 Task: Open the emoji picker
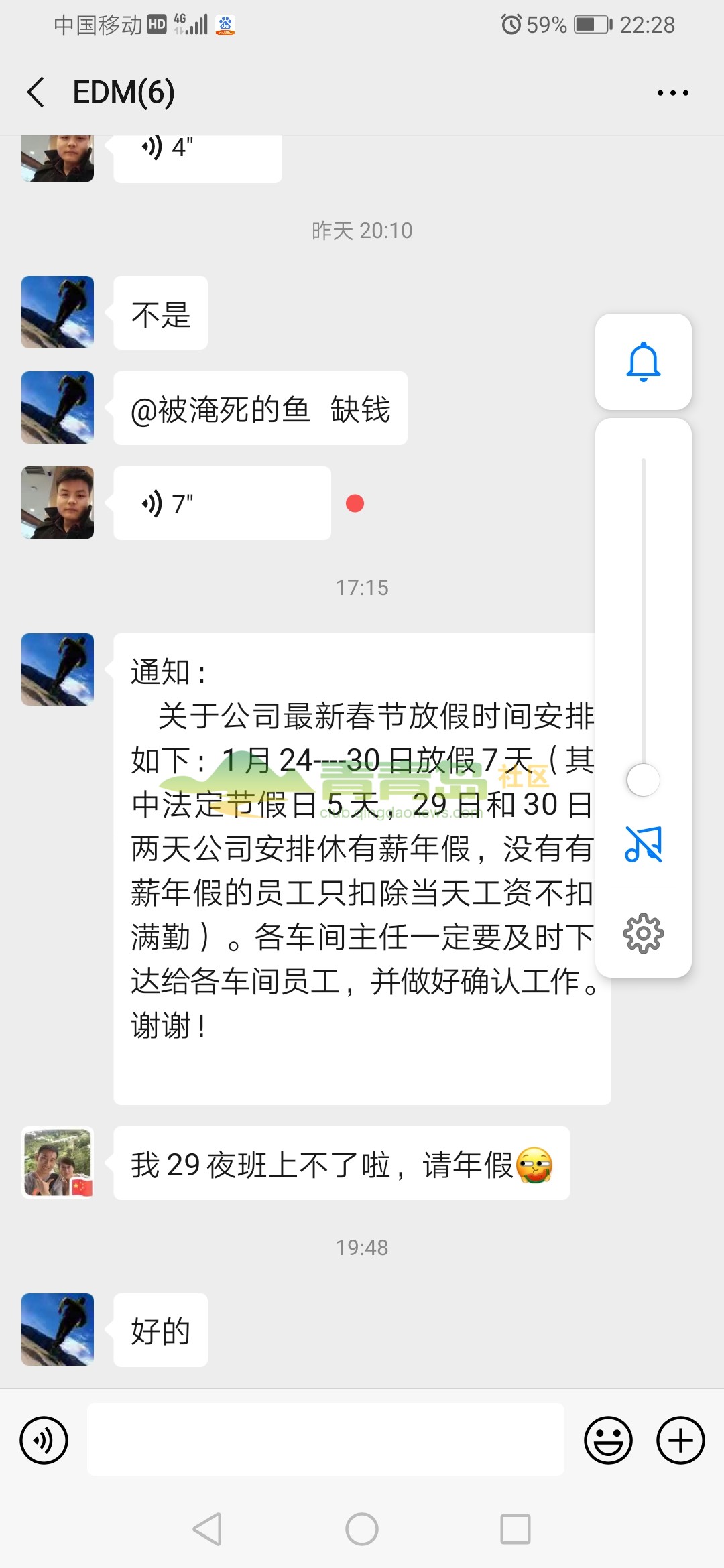click(x=608, y=1440)
